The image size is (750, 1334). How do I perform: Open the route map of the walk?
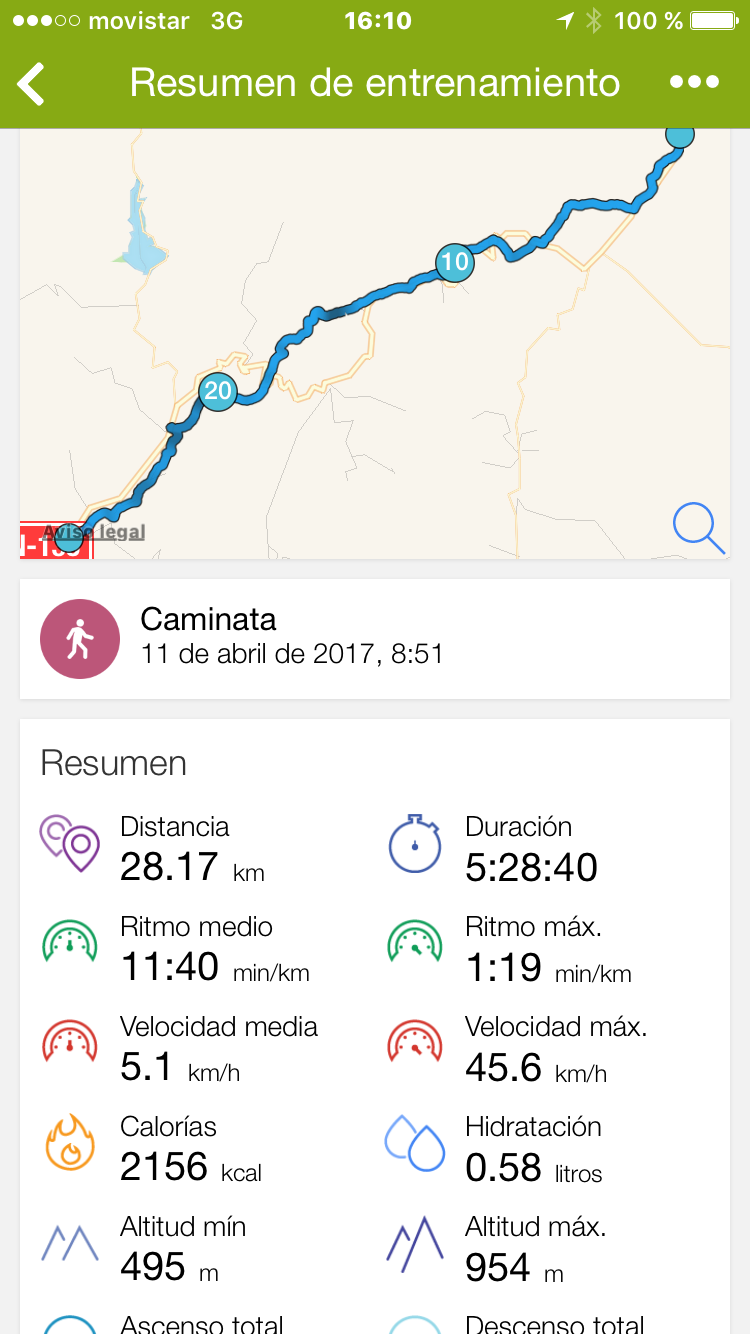click(374, 340)
